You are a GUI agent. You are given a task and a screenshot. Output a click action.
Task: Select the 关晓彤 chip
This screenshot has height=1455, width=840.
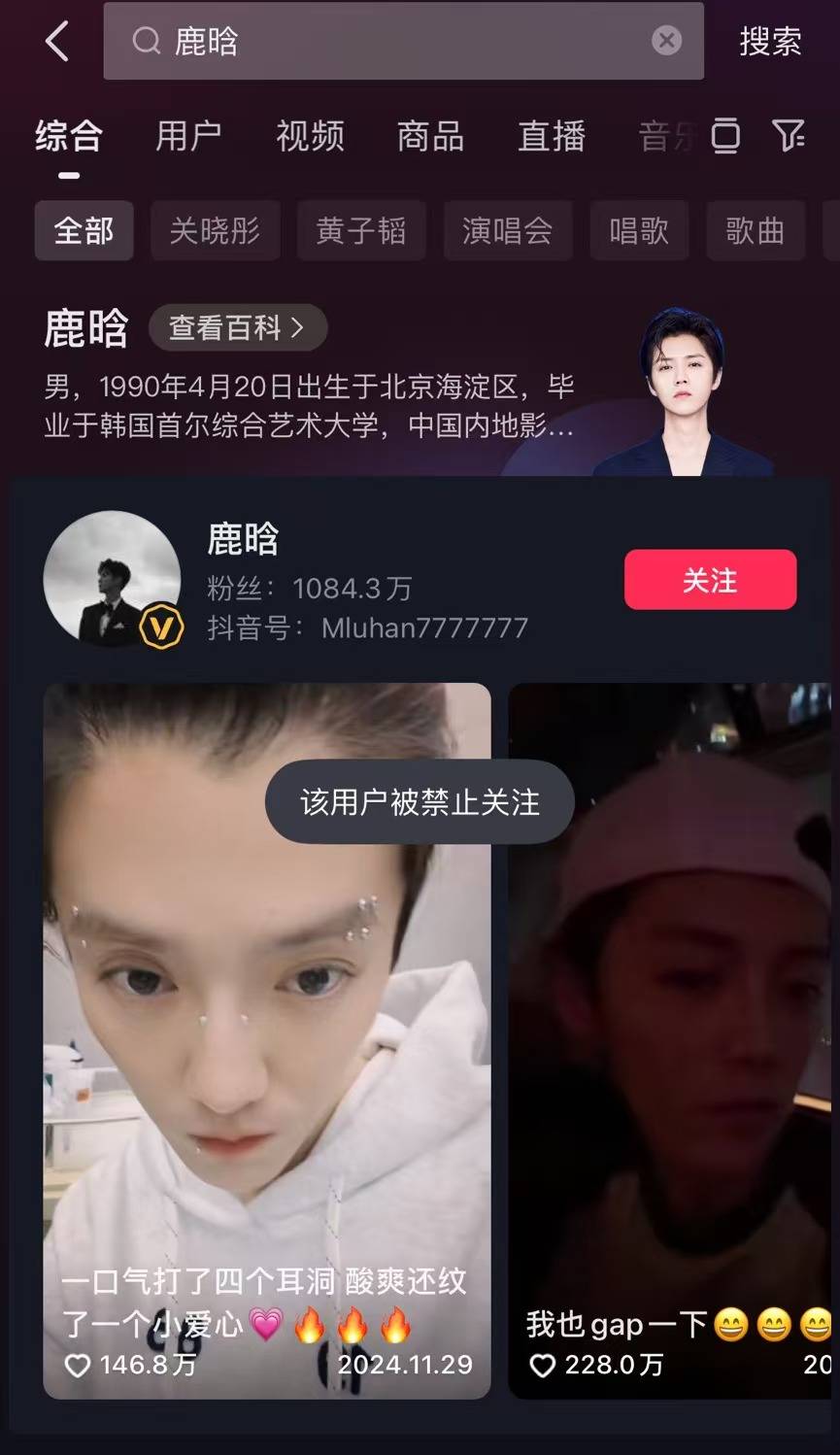[x=215, y=231]
